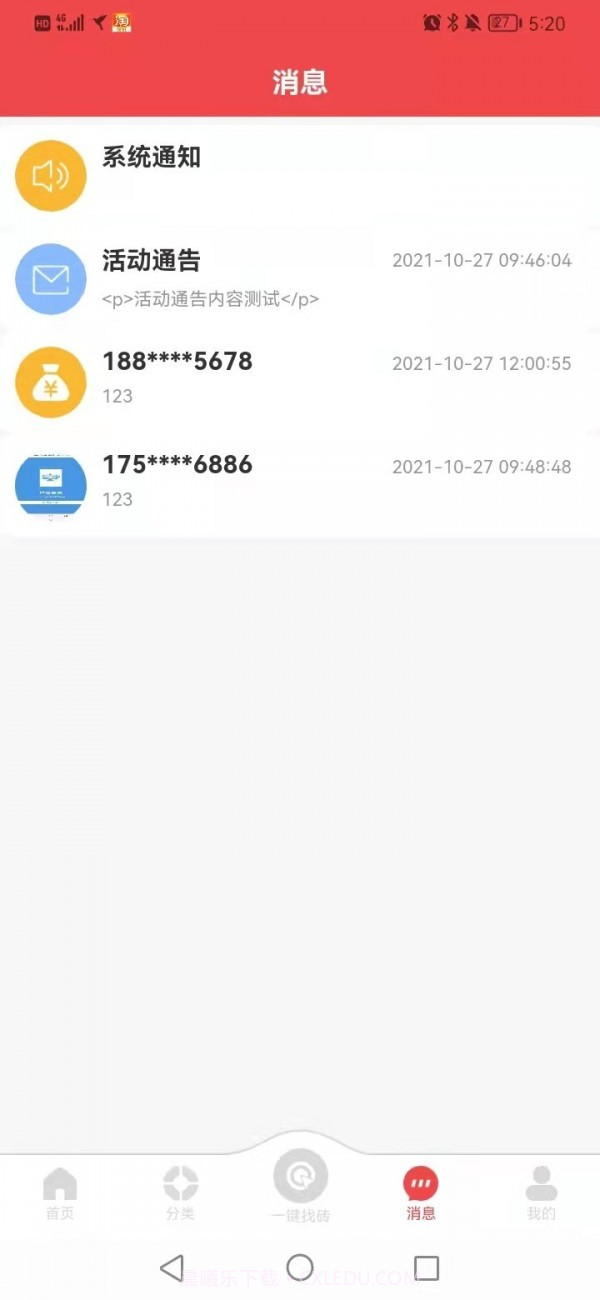Select the 消息 messages tab

[x=421, y=1193]
